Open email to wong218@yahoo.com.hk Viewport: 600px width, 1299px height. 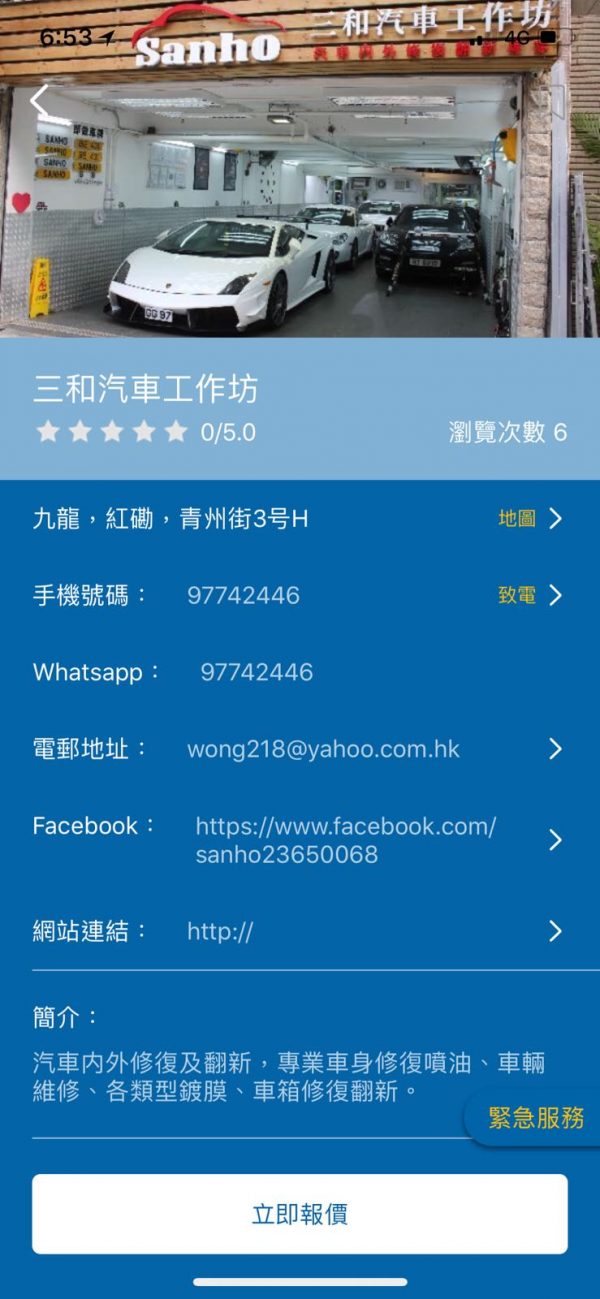click(x=323, y=749)
